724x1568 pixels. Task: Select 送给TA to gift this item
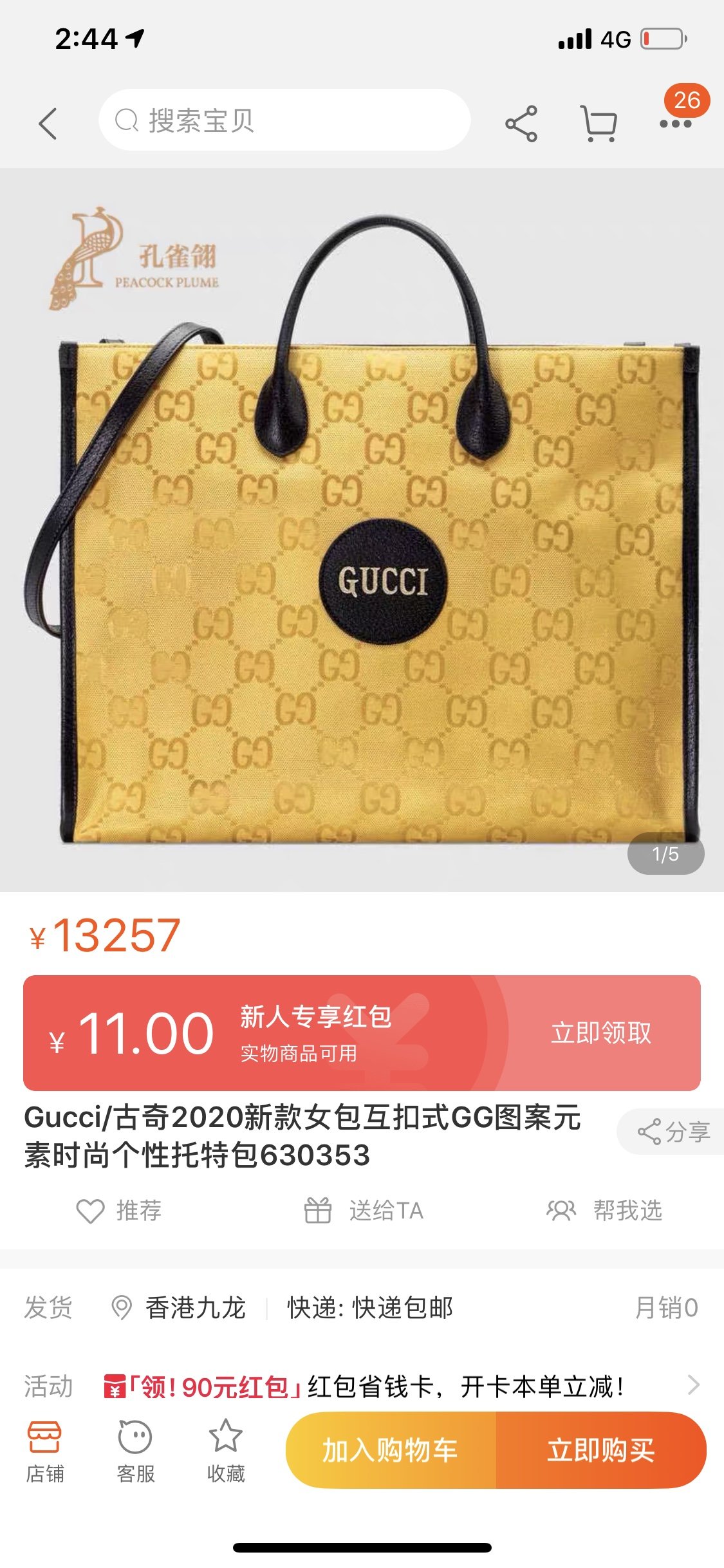(x=364, y=1211)
